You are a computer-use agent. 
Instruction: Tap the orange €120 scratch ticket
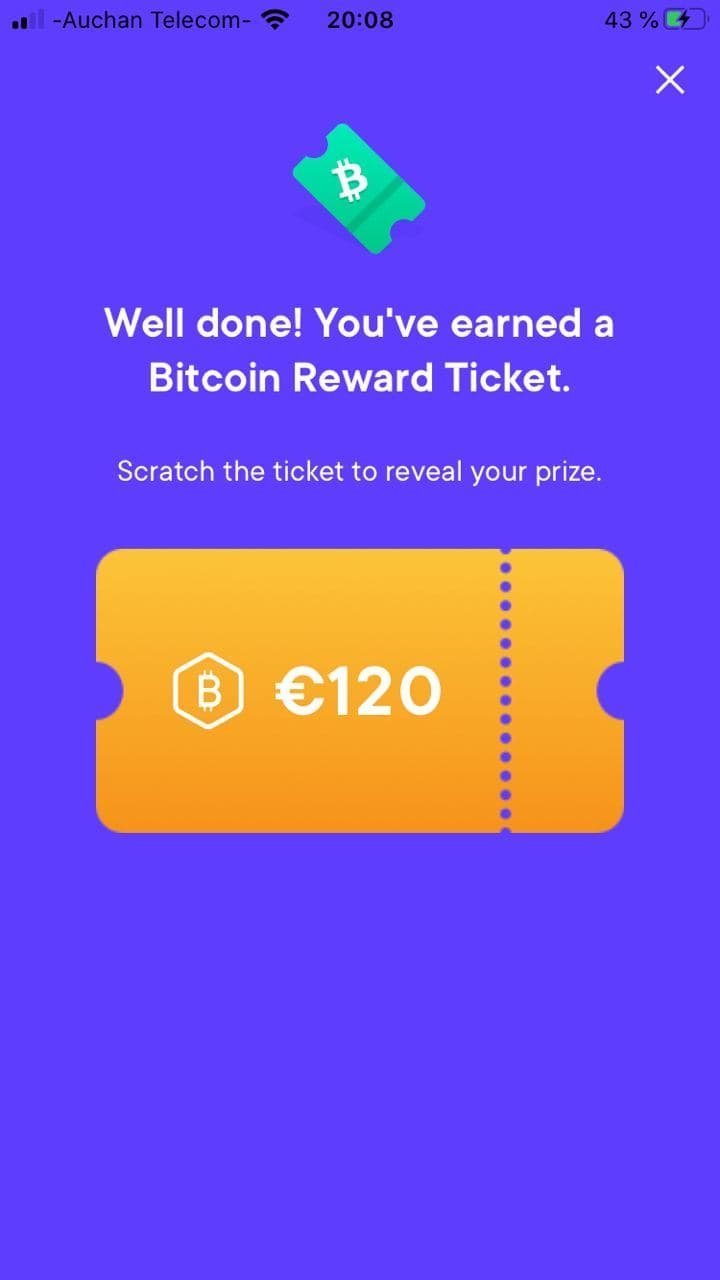360,690
